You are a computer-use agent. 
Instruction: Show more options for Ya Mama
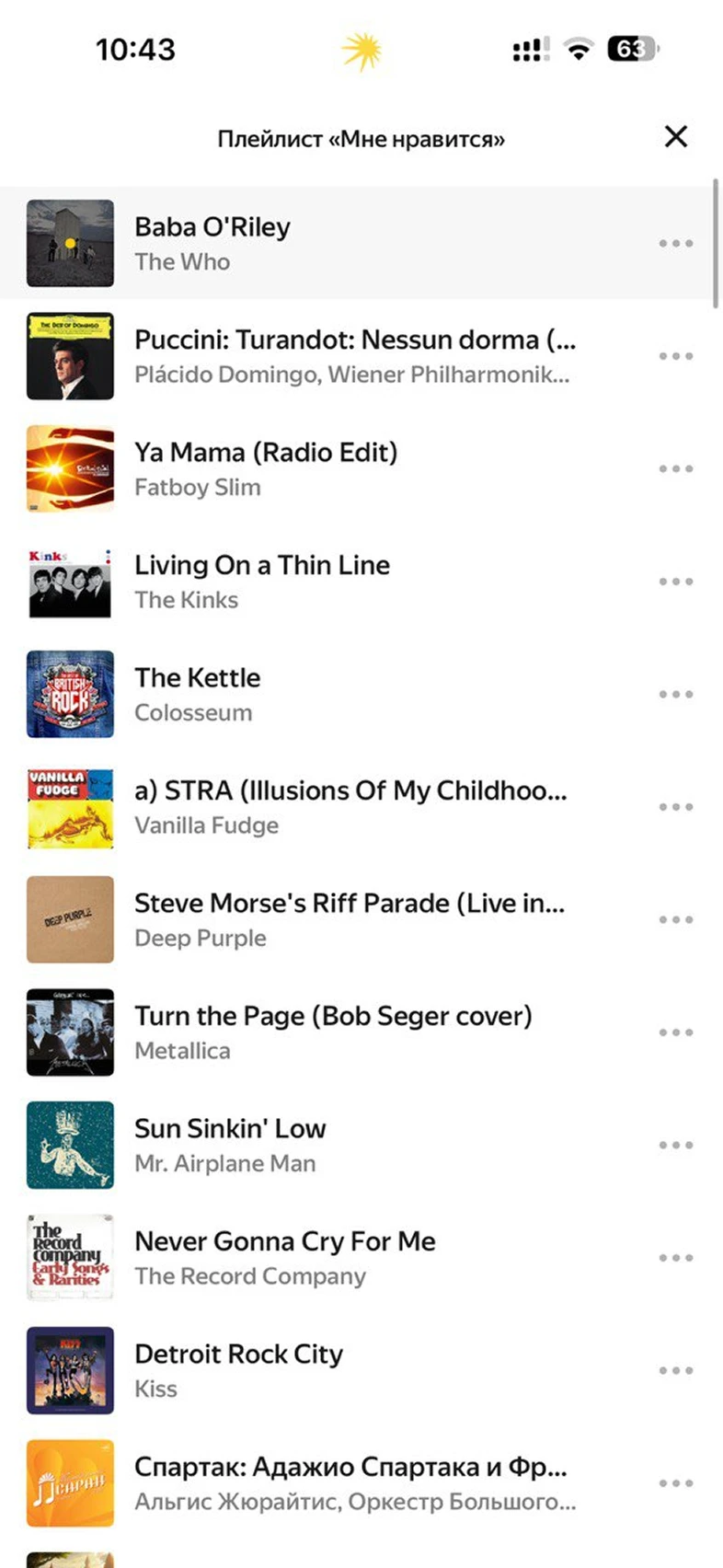coord(675,469)
